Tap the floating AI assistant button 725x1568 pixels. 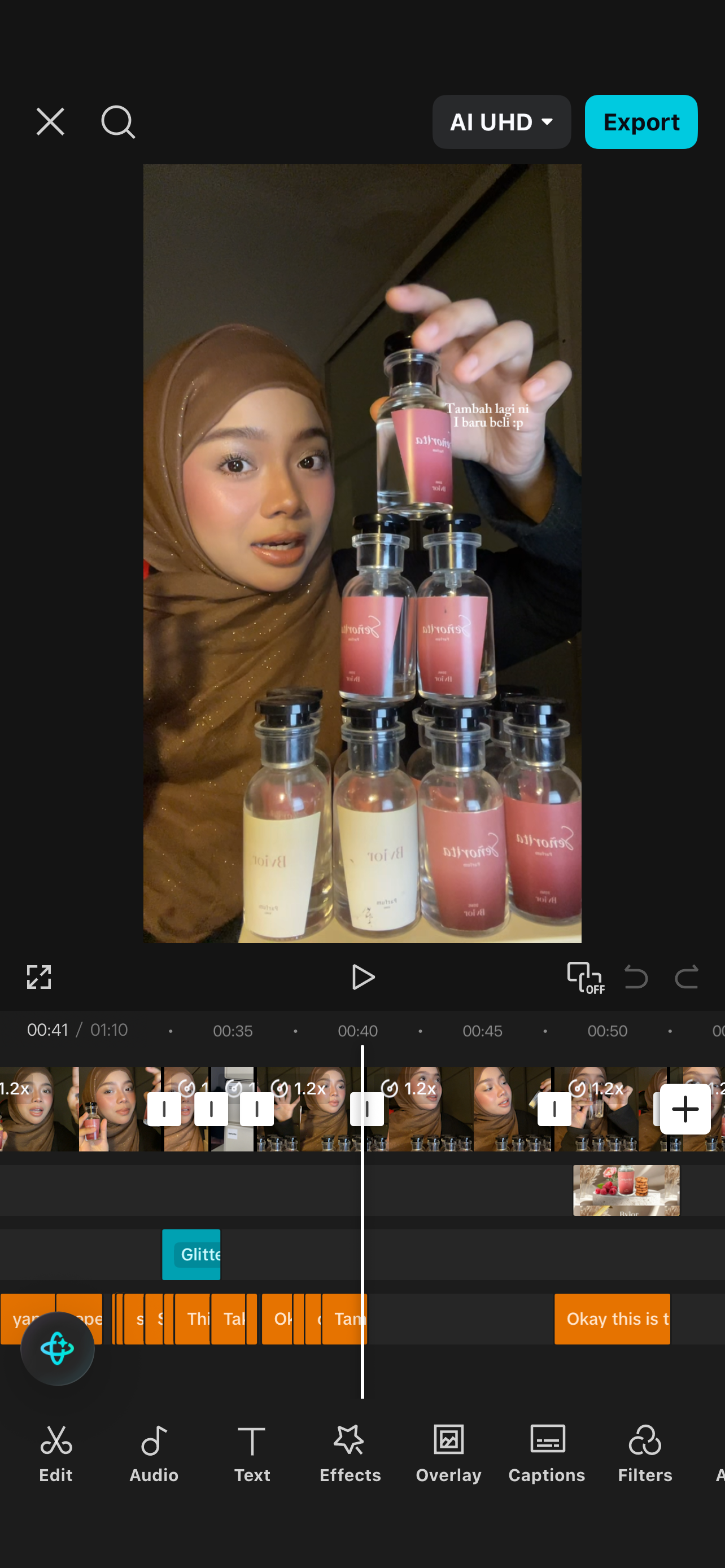57,1349
